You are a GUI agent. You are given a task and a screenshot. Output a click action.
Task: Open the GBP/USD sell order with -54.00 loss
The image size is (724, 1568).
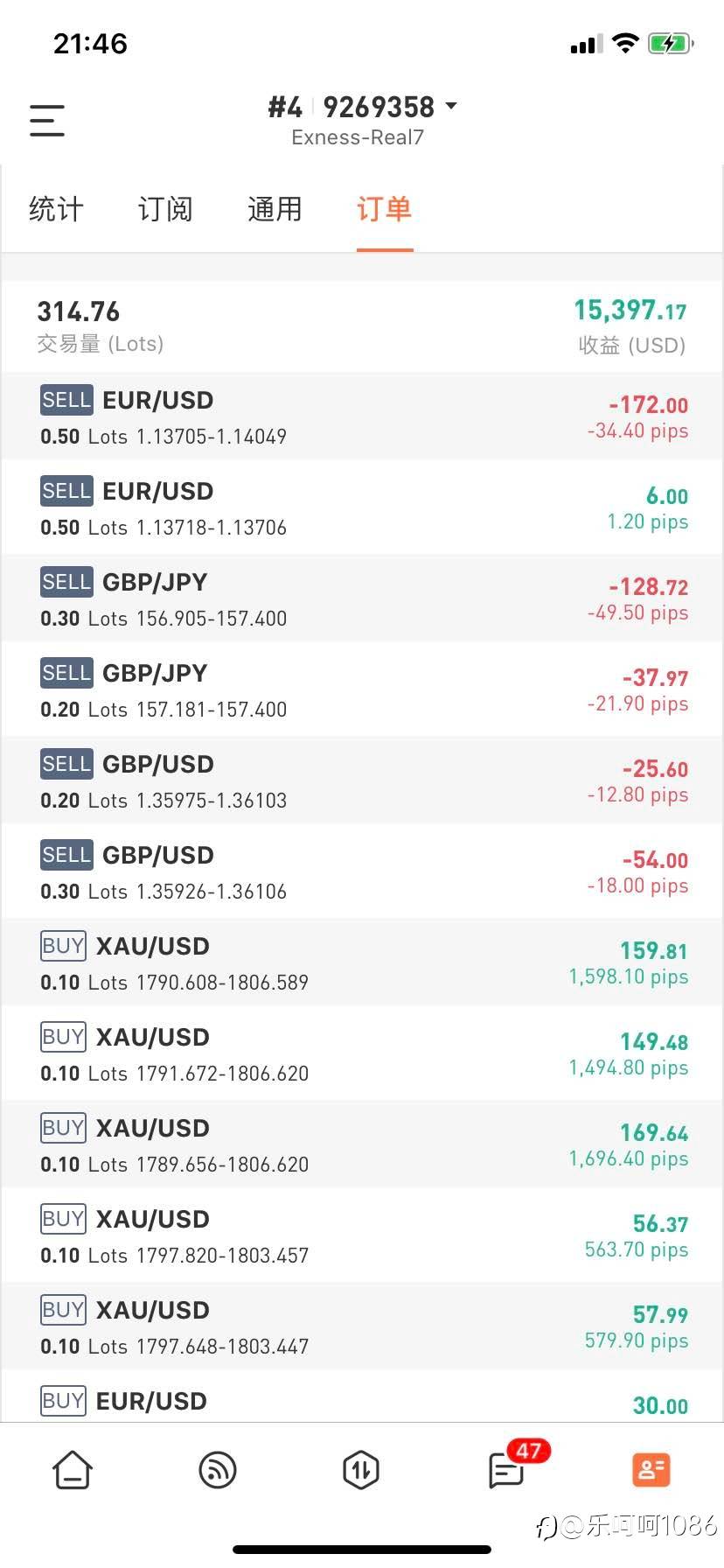[362, 871]
